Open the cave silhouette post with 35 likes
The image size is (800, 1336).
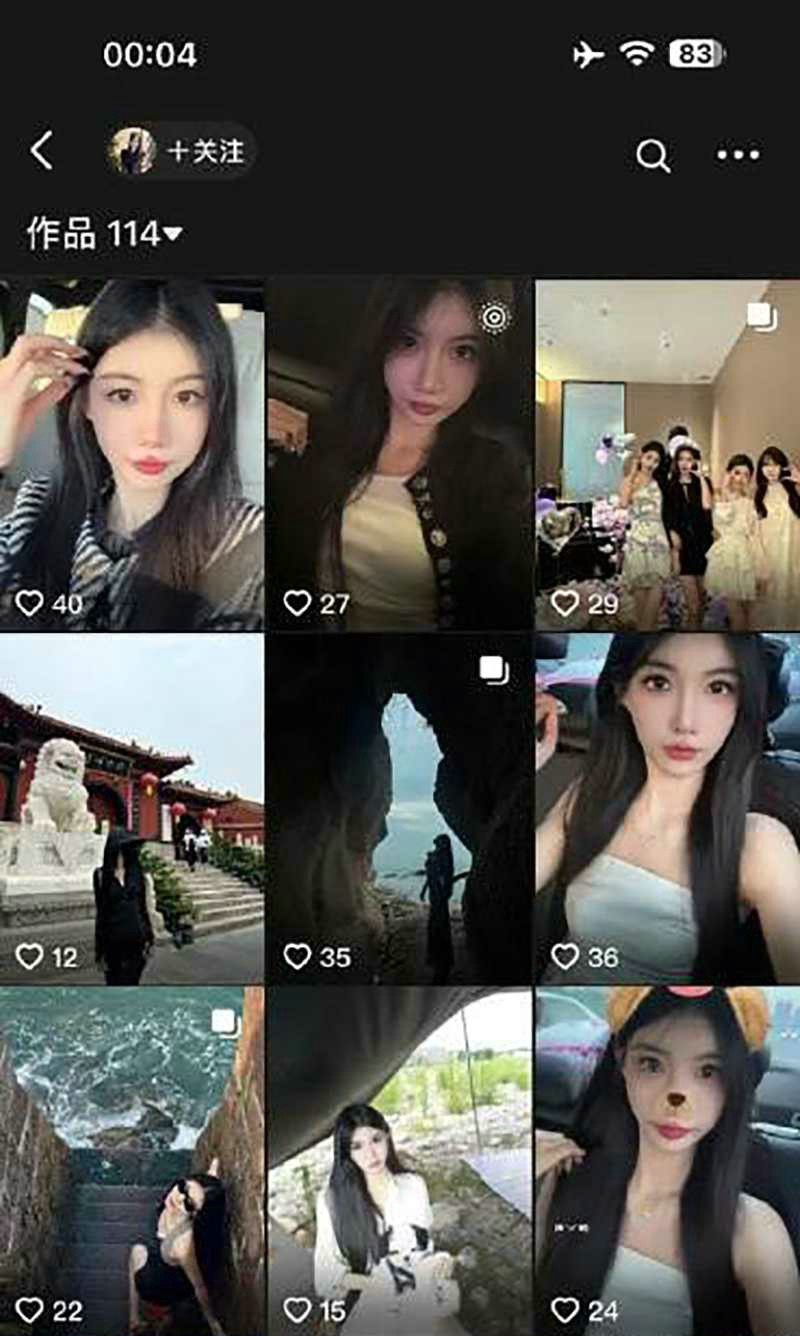tap(399, 808)
